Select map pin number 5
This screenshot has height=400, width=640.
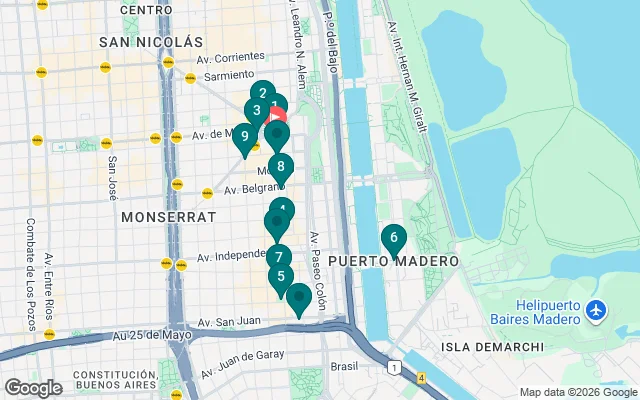point(281,277)
